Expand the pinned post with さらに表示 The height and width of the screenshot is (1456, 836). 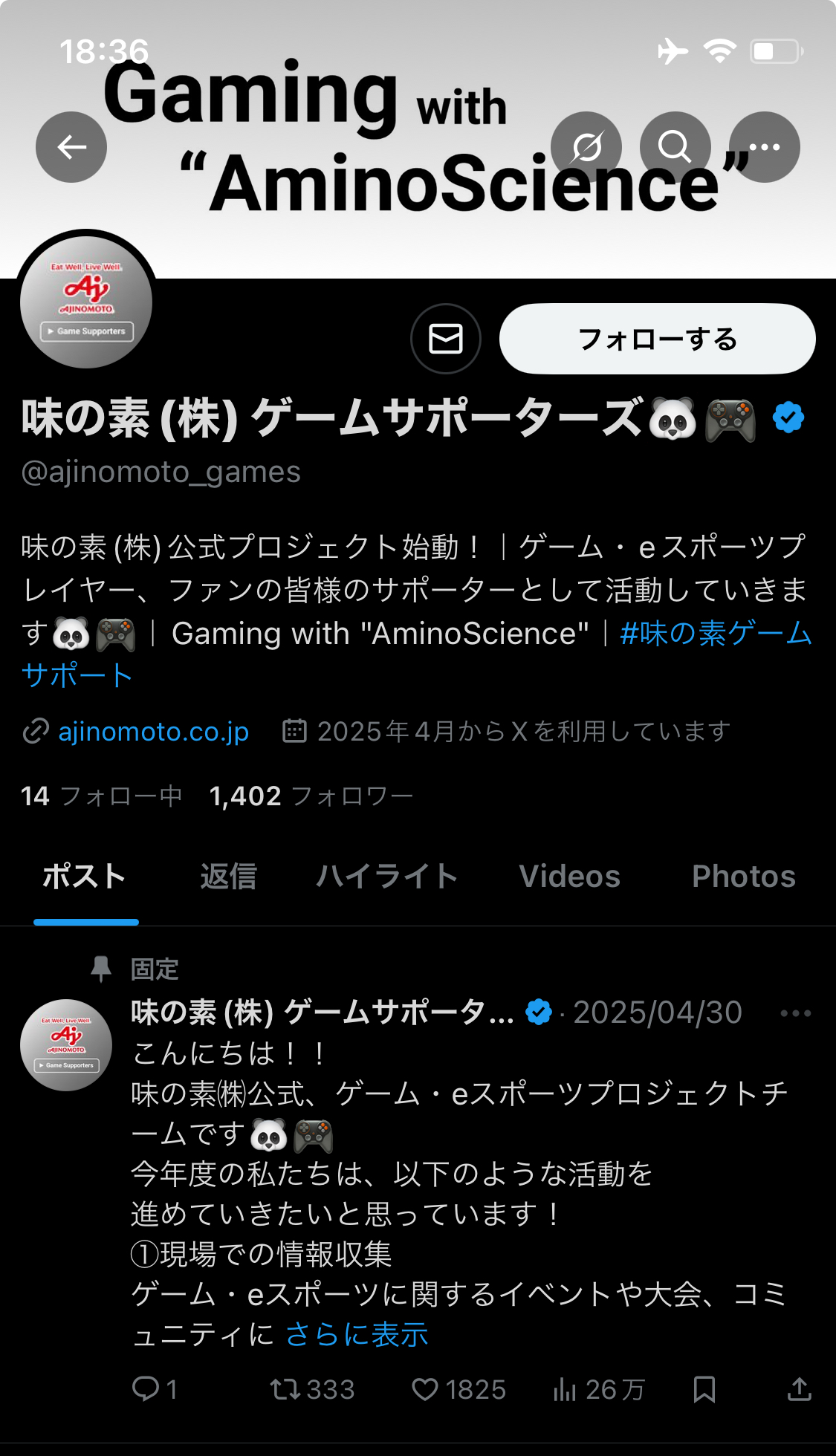357,1335
